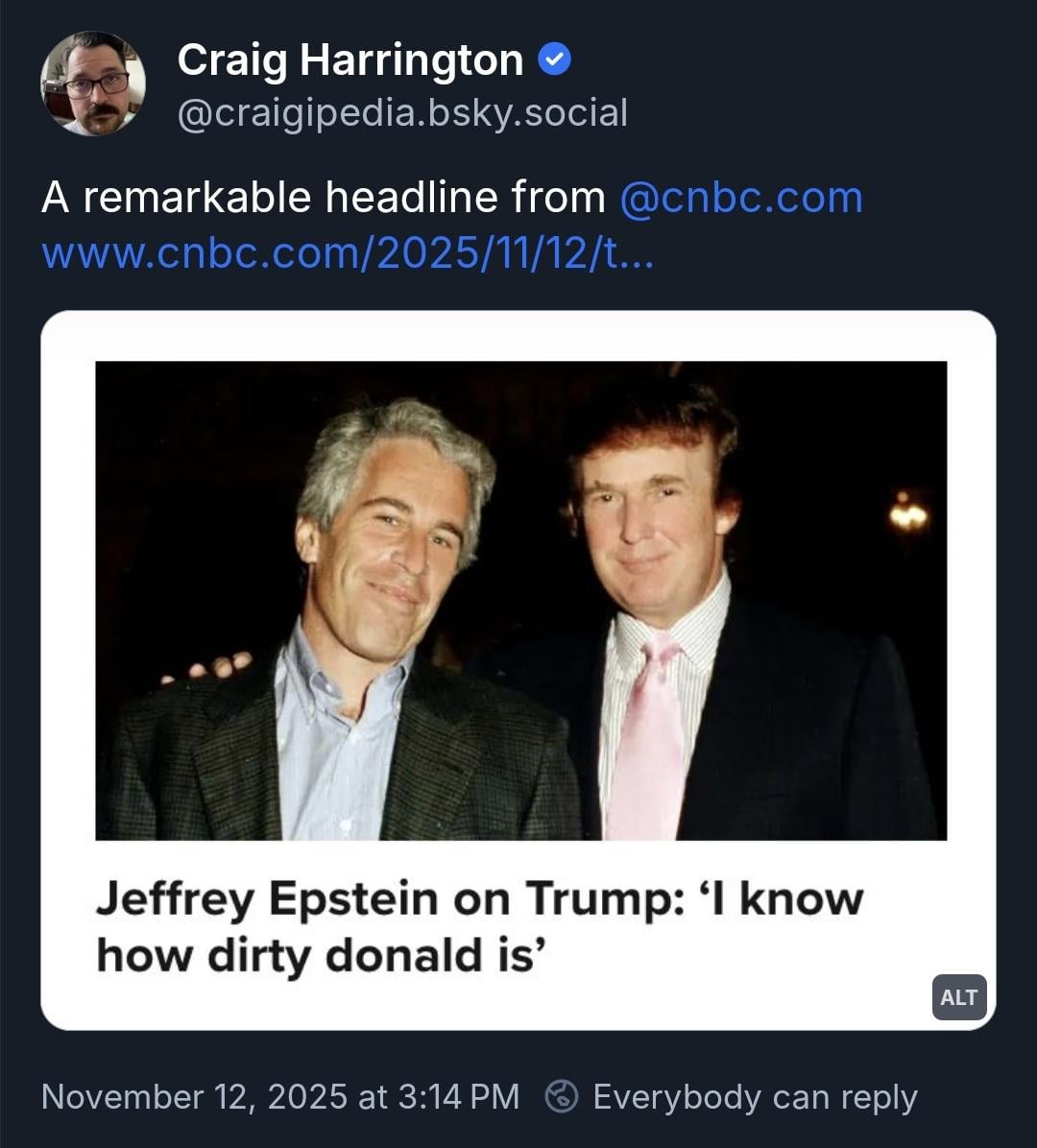View Craig Harrington's profile via display name
The width and height of the screenshot is (1037, 1148).
350,60
